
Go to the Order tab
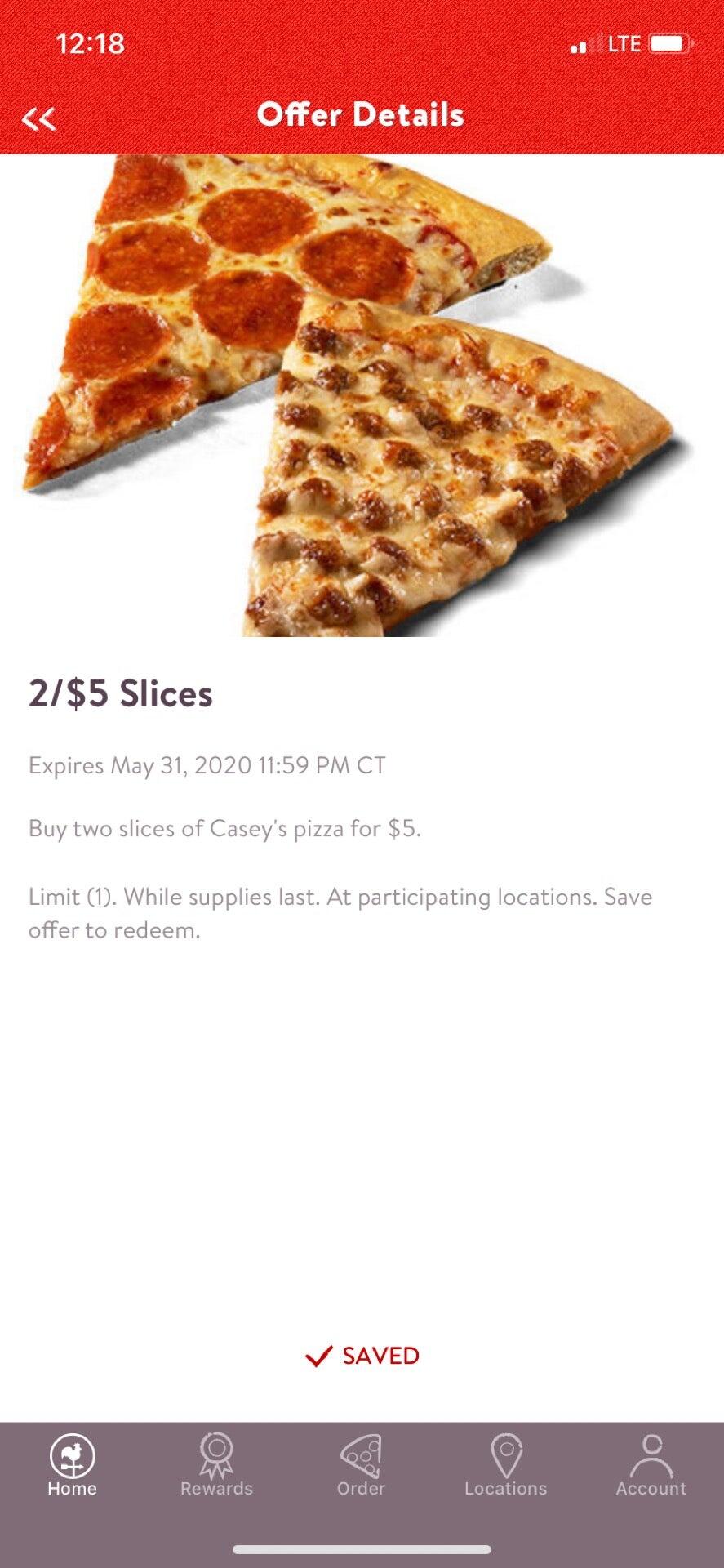[361, 1466]
